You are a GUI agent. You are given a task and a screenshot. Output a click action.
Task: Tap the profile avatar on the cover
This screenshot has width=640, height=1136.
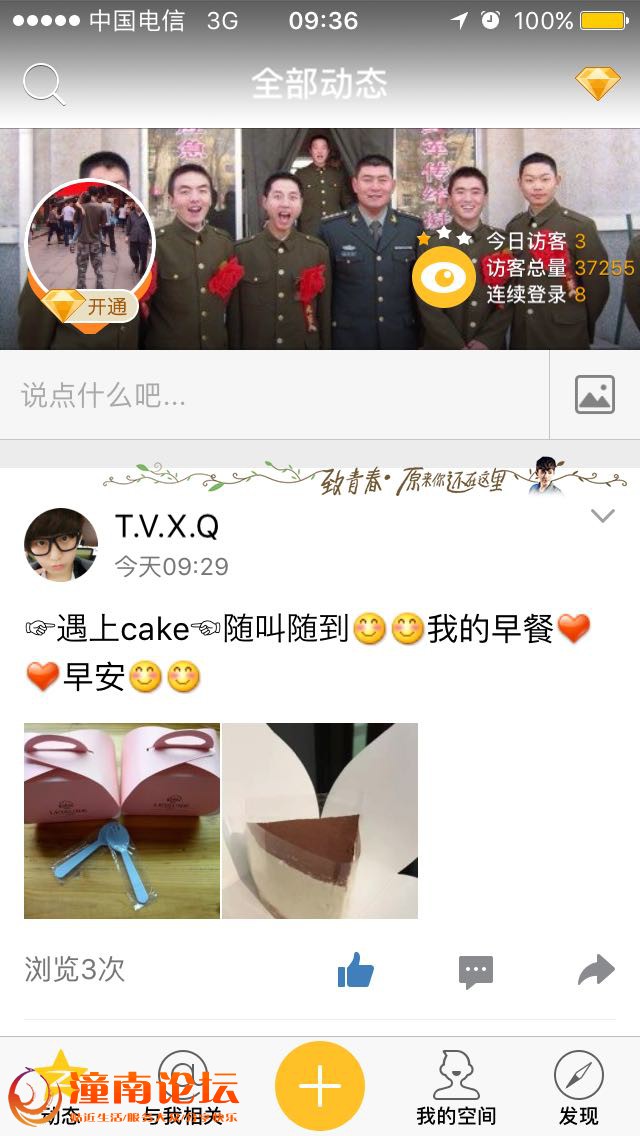coord(90,242)
